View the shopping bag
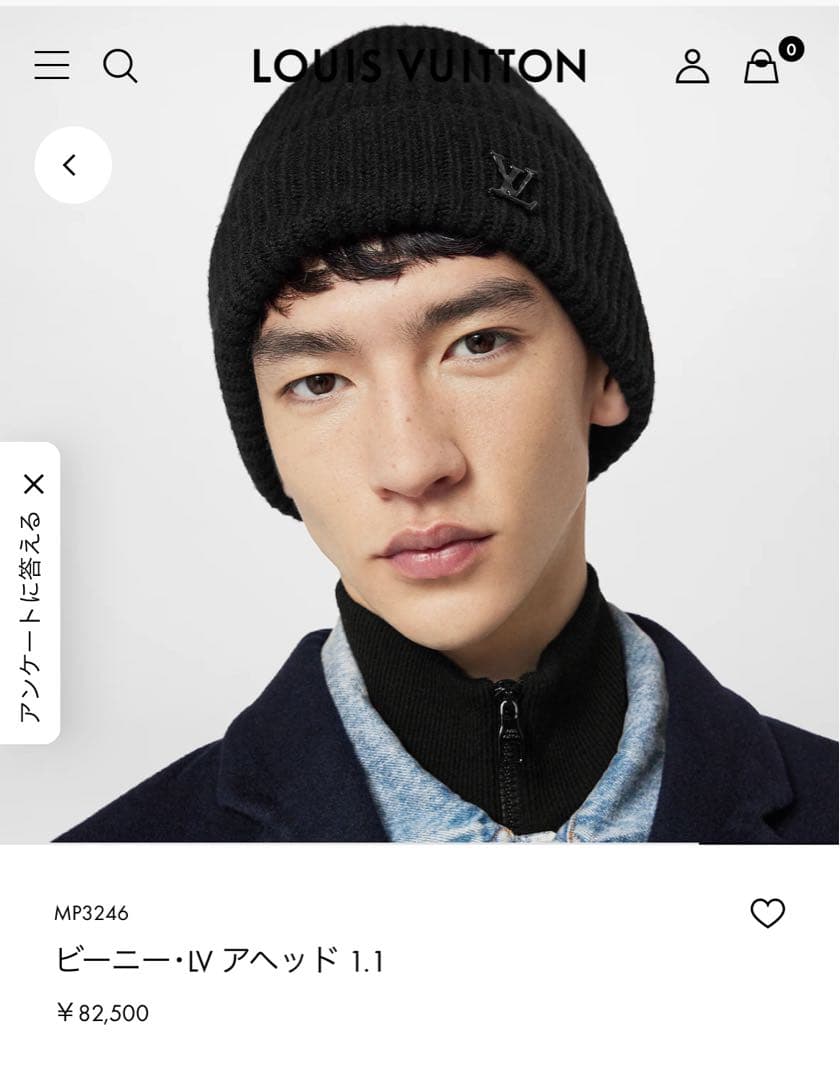 click(762, 66)
